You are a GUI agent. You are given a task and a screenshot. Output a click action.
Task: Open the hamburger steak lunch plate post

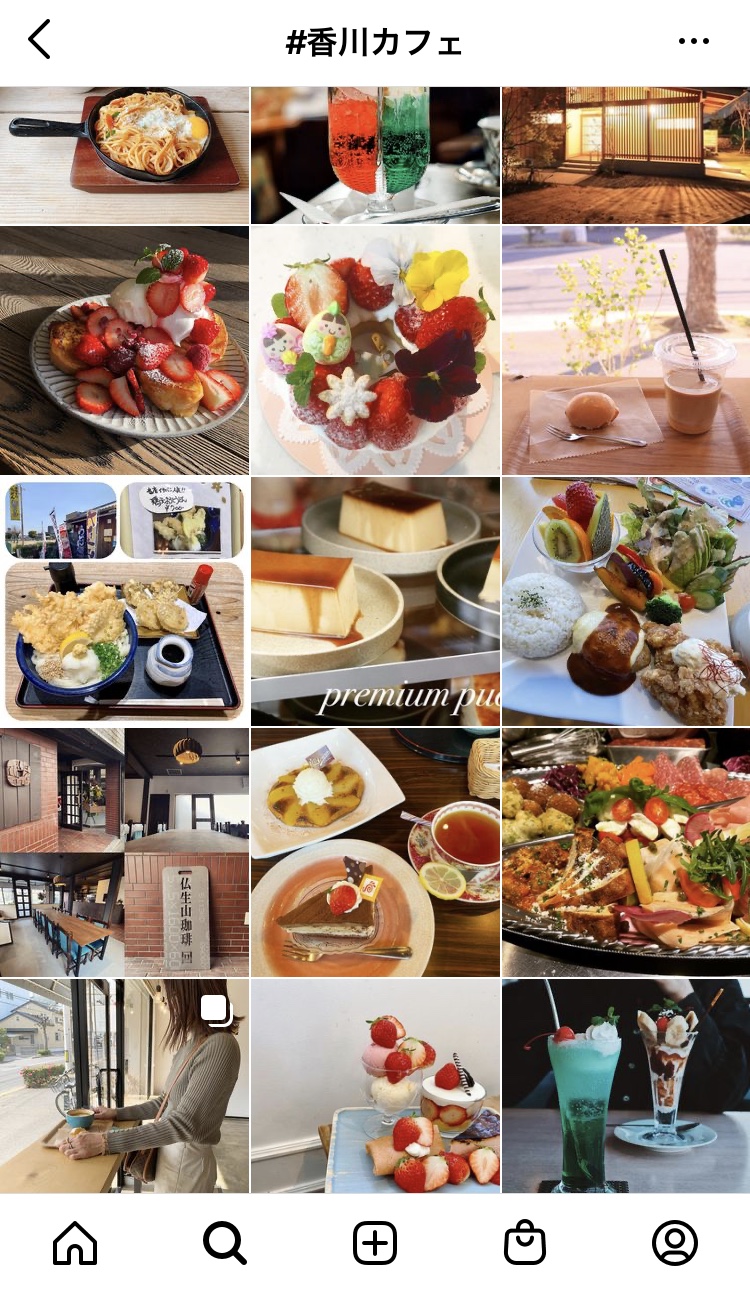click(626, 601)
